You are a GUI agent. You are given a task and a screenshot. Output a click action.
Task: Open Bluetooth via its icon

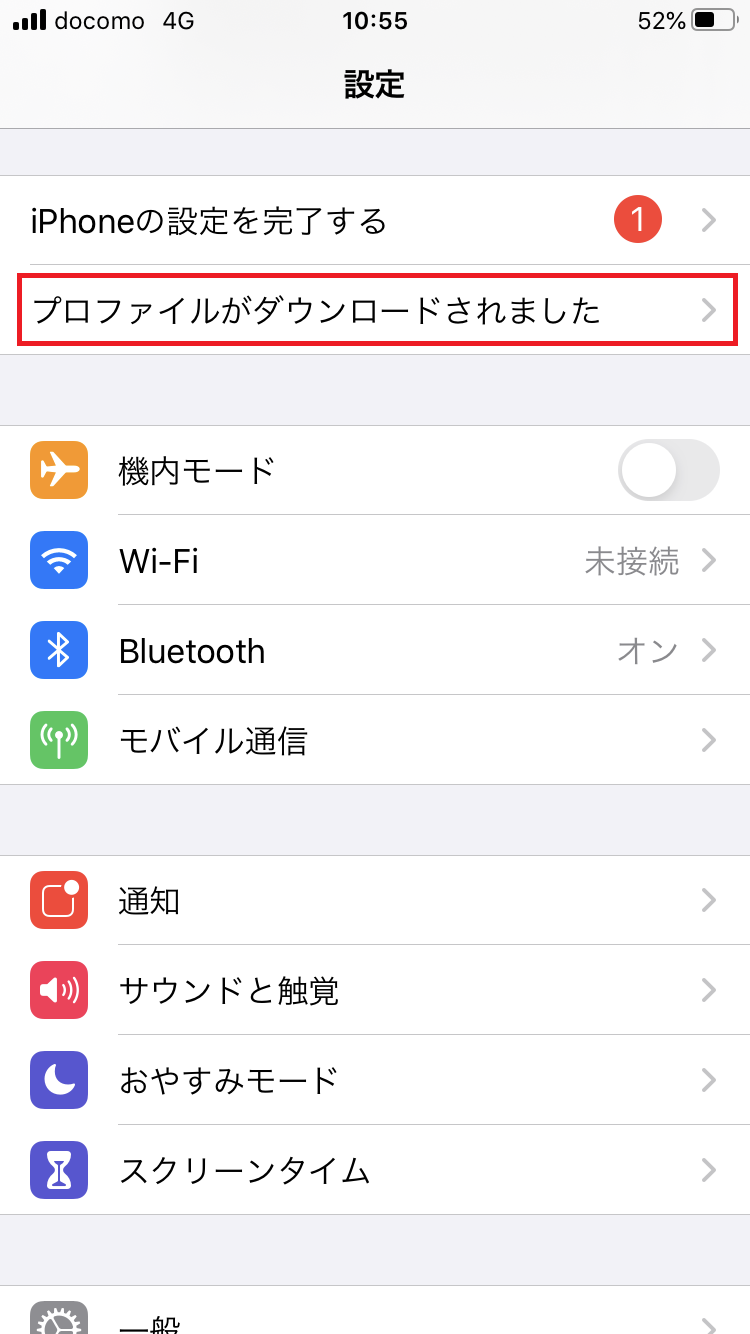(x=57, y=650)
